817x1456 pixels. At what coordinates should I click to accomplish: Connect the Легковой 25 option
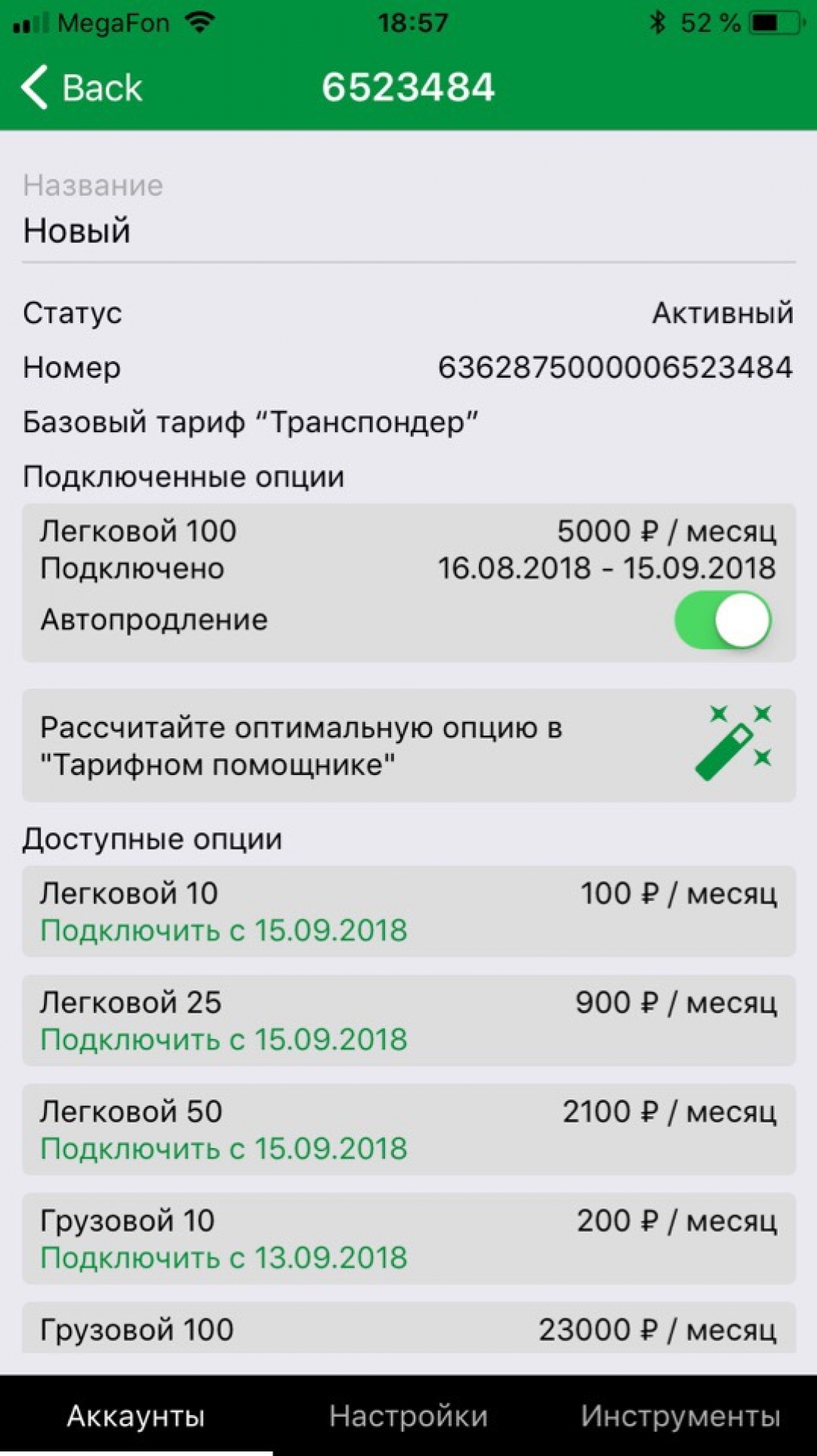coord(224,1040)
